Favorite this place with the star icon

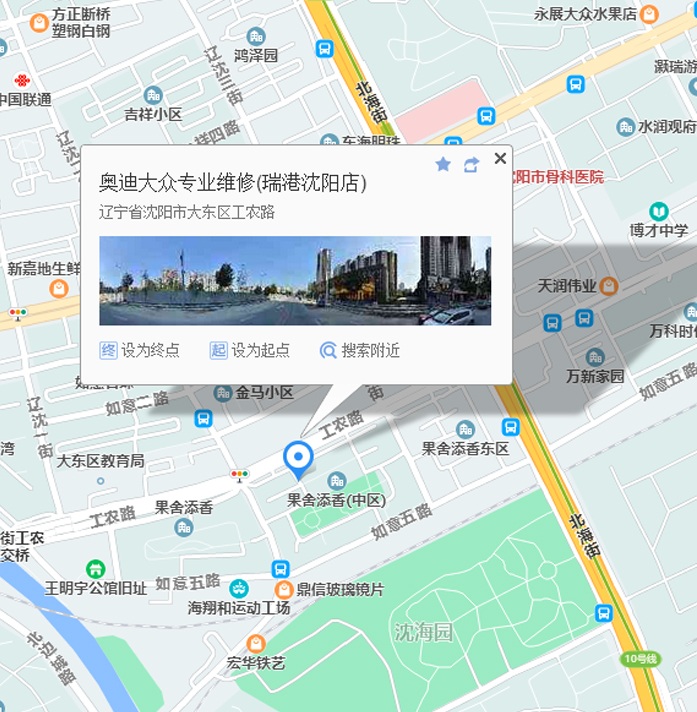[443, 164]
